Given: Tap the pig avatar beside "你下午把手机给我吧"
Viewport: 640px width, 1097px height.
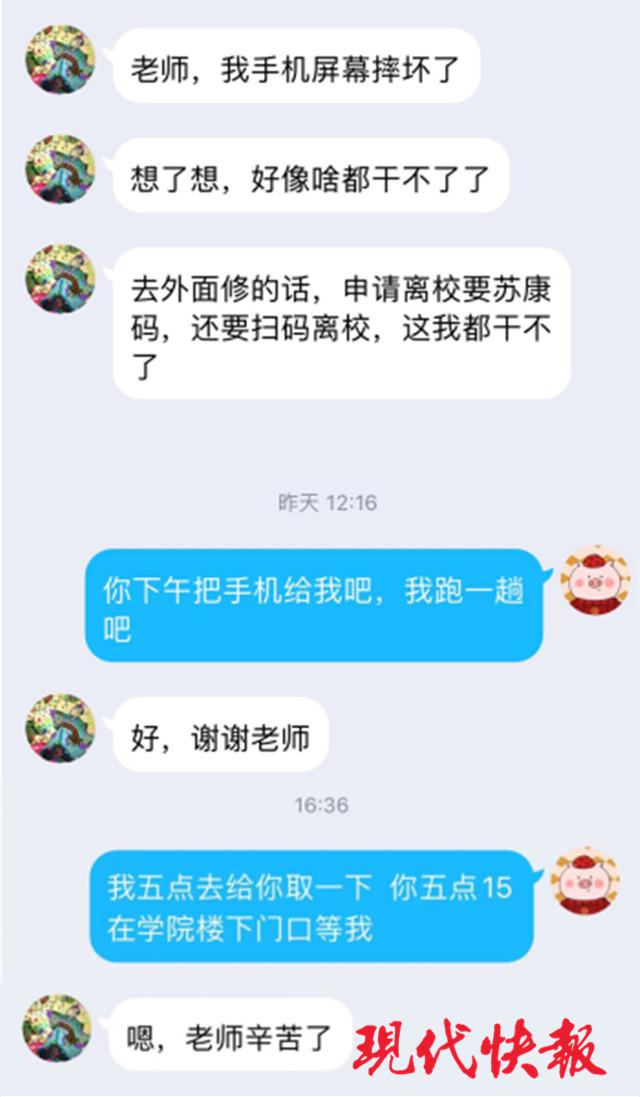Looking at the screenshot, I should tap(594, 580).
